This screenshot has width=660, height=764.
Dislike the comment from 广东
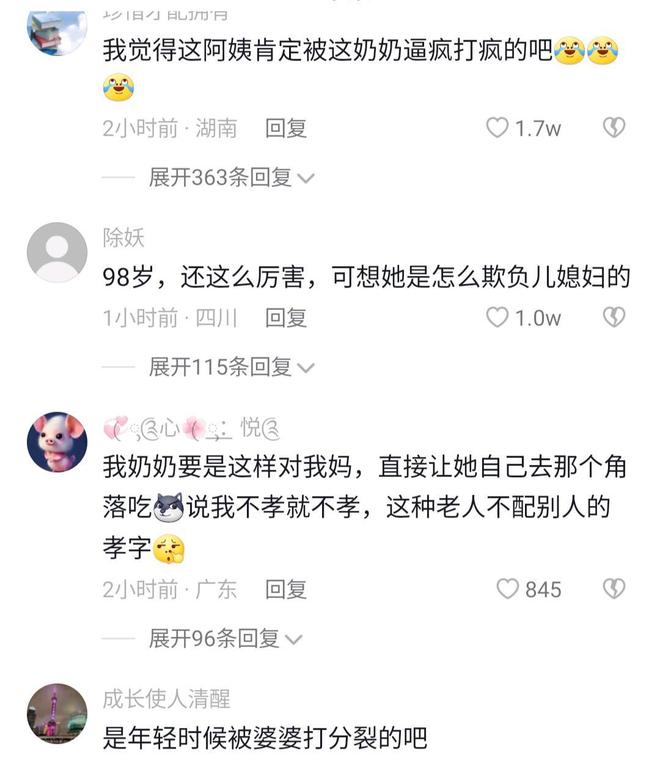coord(614,589)
